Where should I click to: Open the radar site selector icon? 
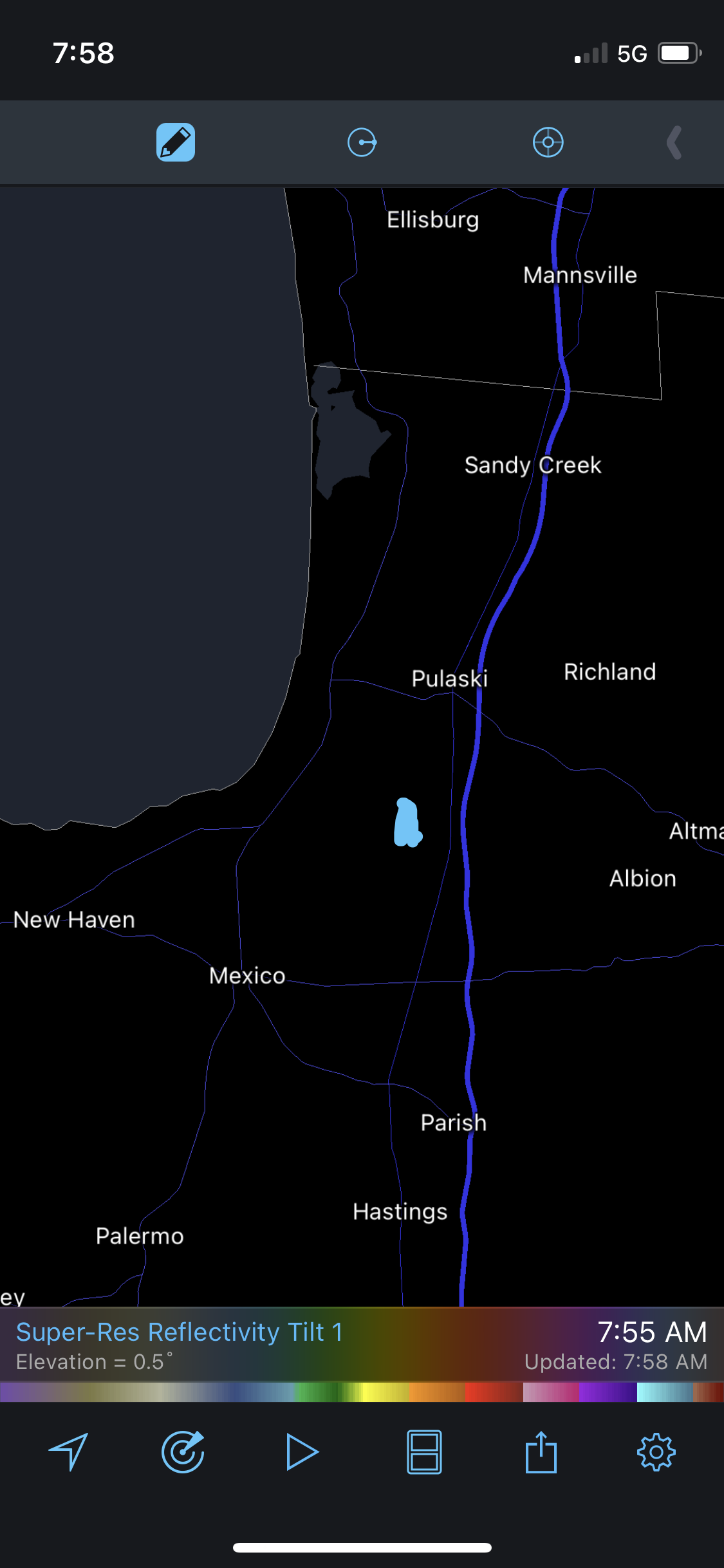183,1451
